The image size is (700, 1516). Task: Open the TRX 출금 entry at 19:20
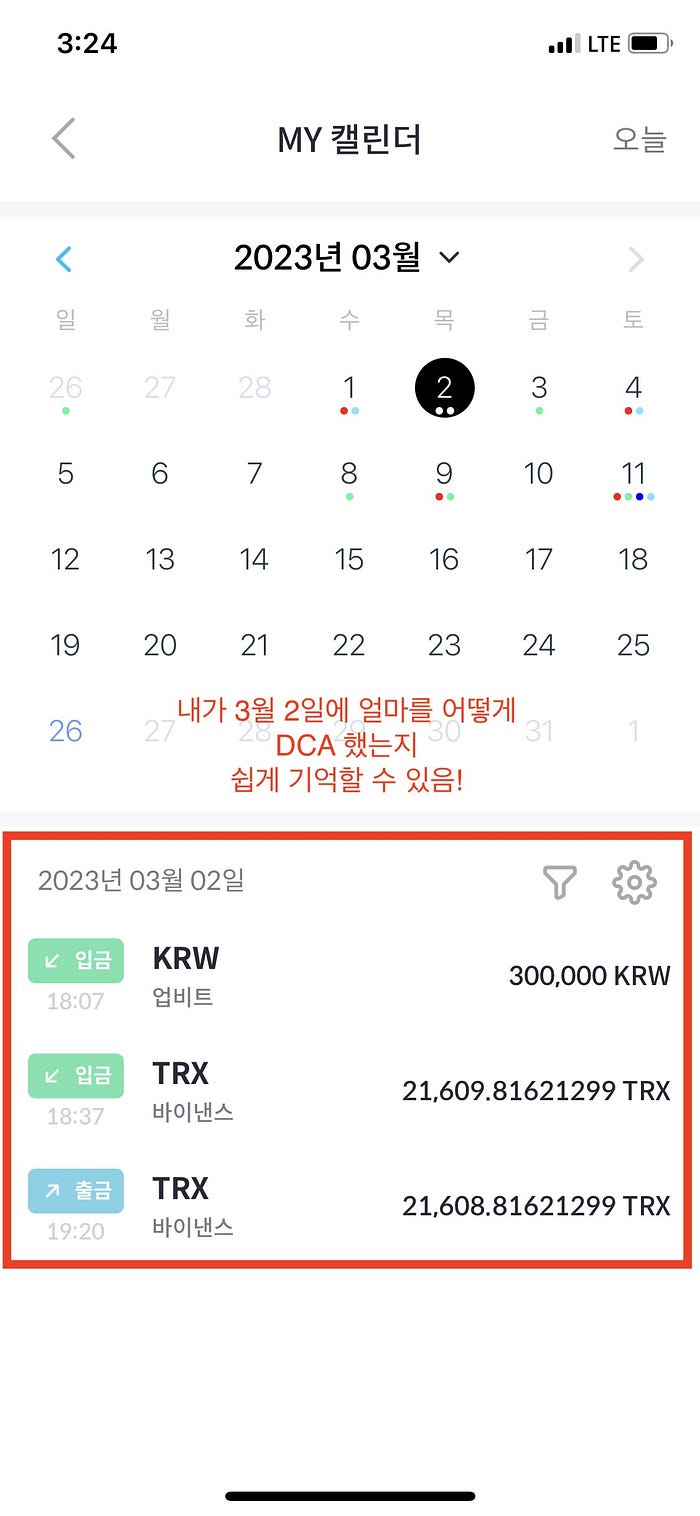pyautogui.click(x=348, y=1205)
